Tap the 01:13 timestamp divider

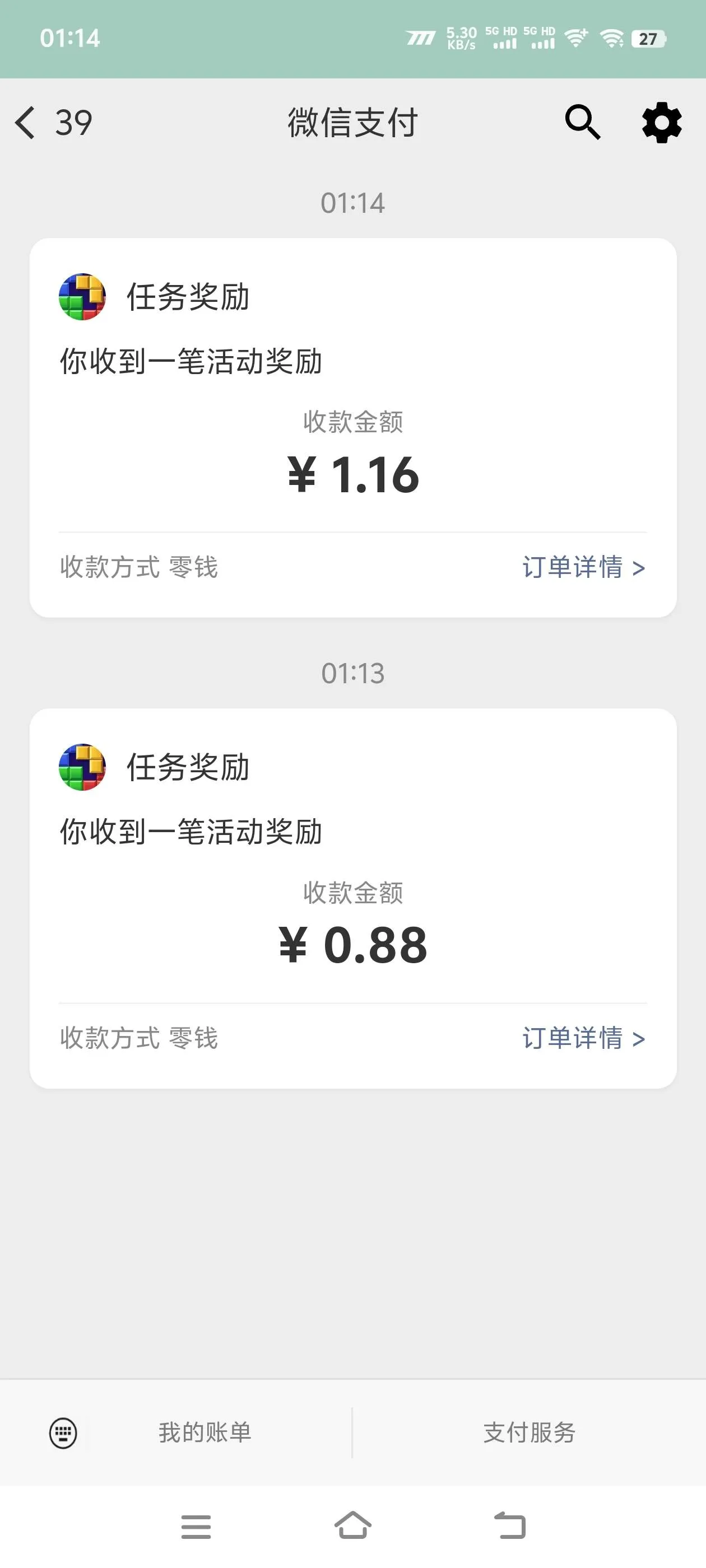pyautogui.click(x=352, y=673)
